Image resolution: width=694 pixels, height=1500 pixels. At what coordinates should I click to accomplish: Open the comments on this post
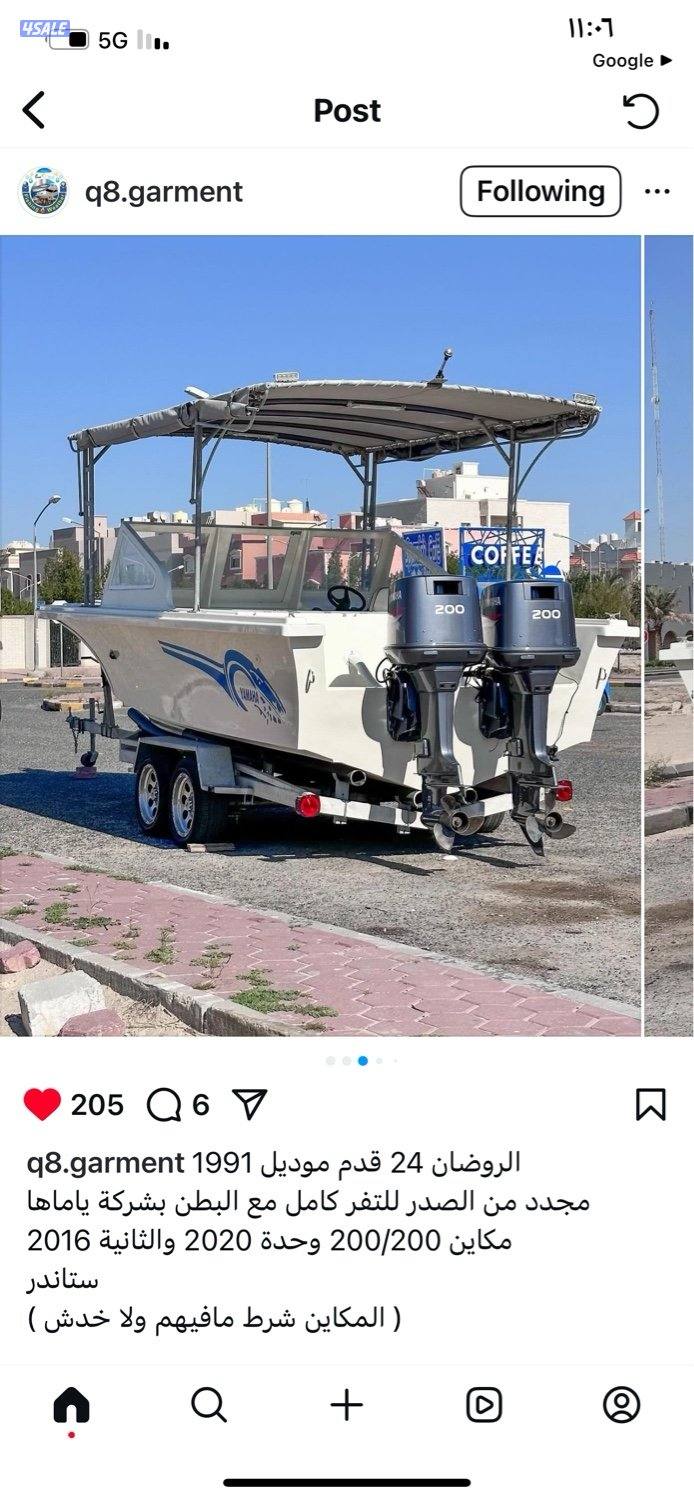tap(164, 1105)
